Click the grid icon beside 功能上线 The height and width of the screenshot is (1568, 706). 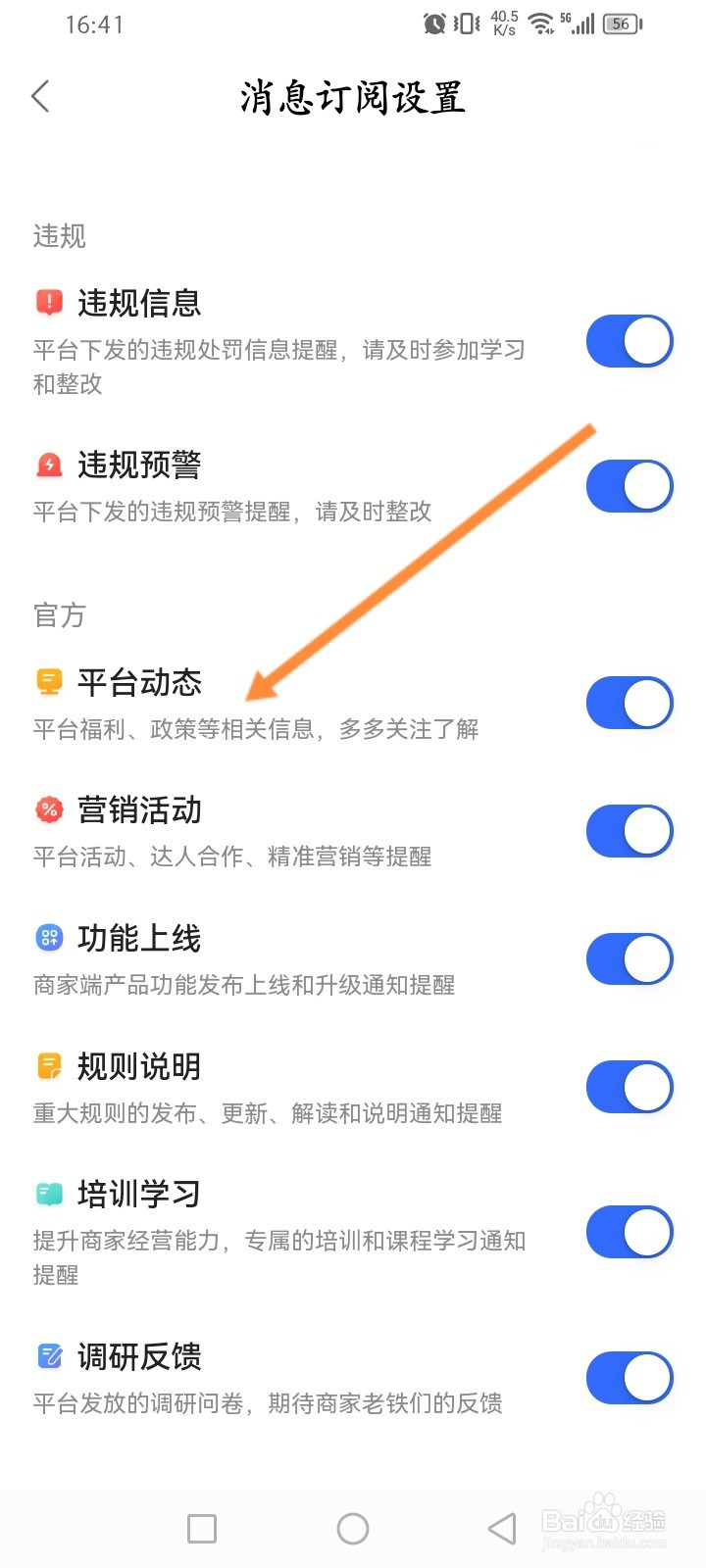(47, 938)
